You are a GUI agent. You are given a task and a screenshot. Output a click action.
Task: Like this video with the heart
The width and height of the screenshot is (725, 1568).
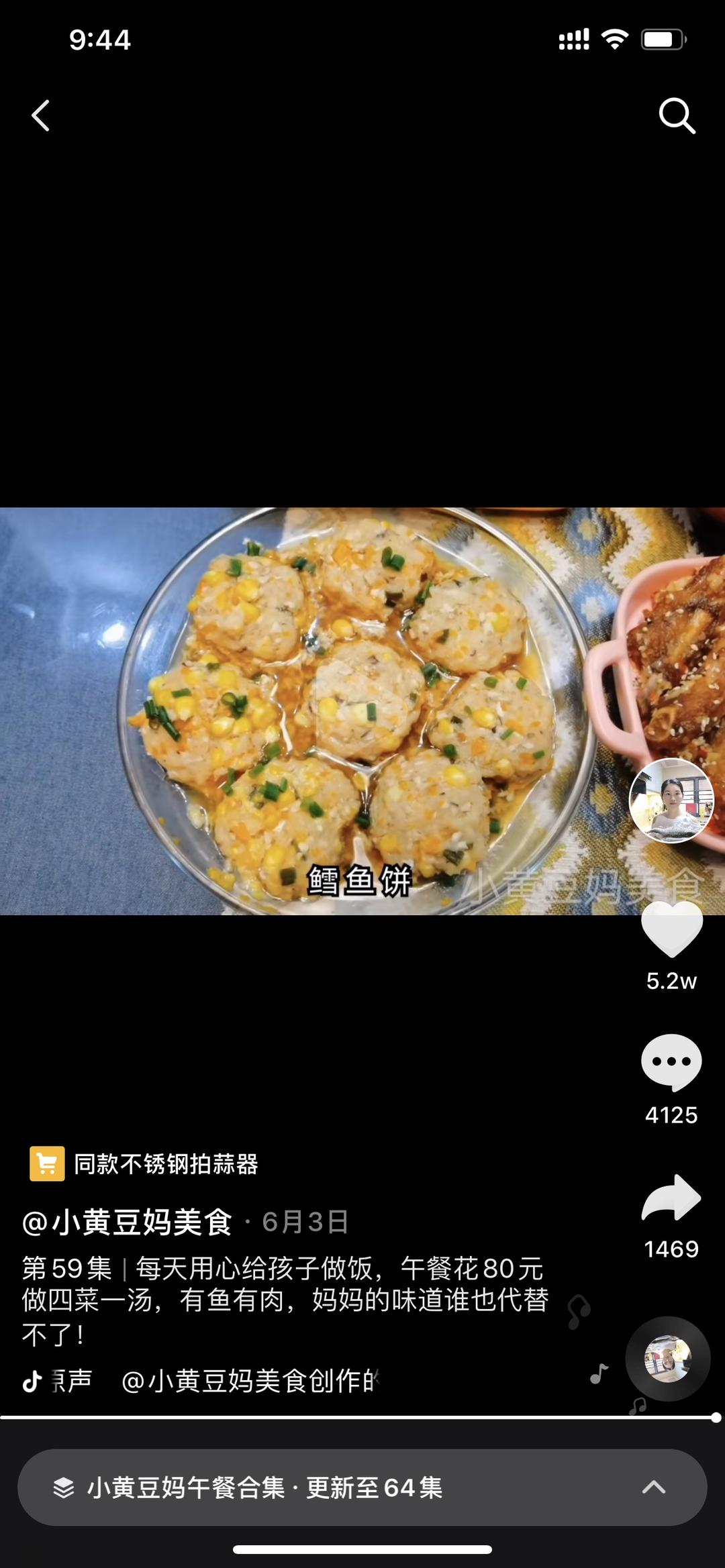pyautogui.click(x=671, y=929)
